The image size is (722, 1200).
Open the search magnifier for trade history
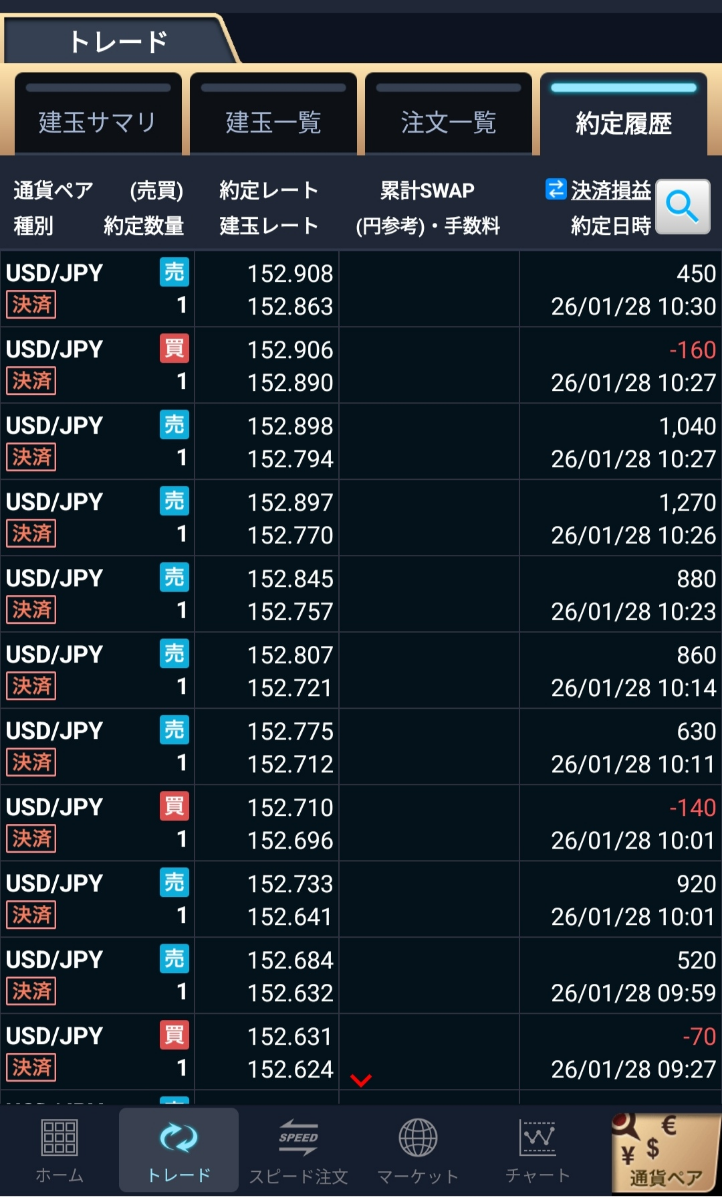coord(683,206)
